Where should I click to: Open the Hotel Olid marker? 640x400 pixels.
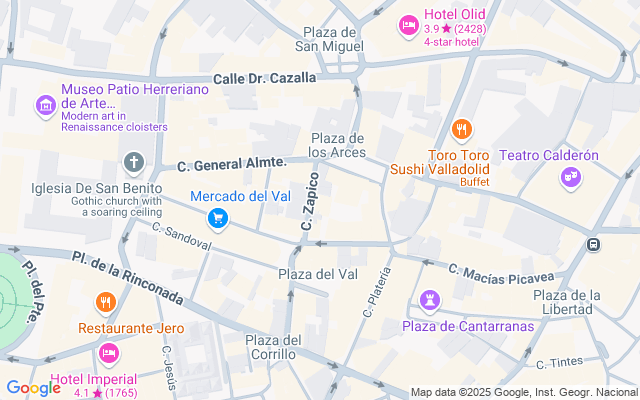(408, 25)
